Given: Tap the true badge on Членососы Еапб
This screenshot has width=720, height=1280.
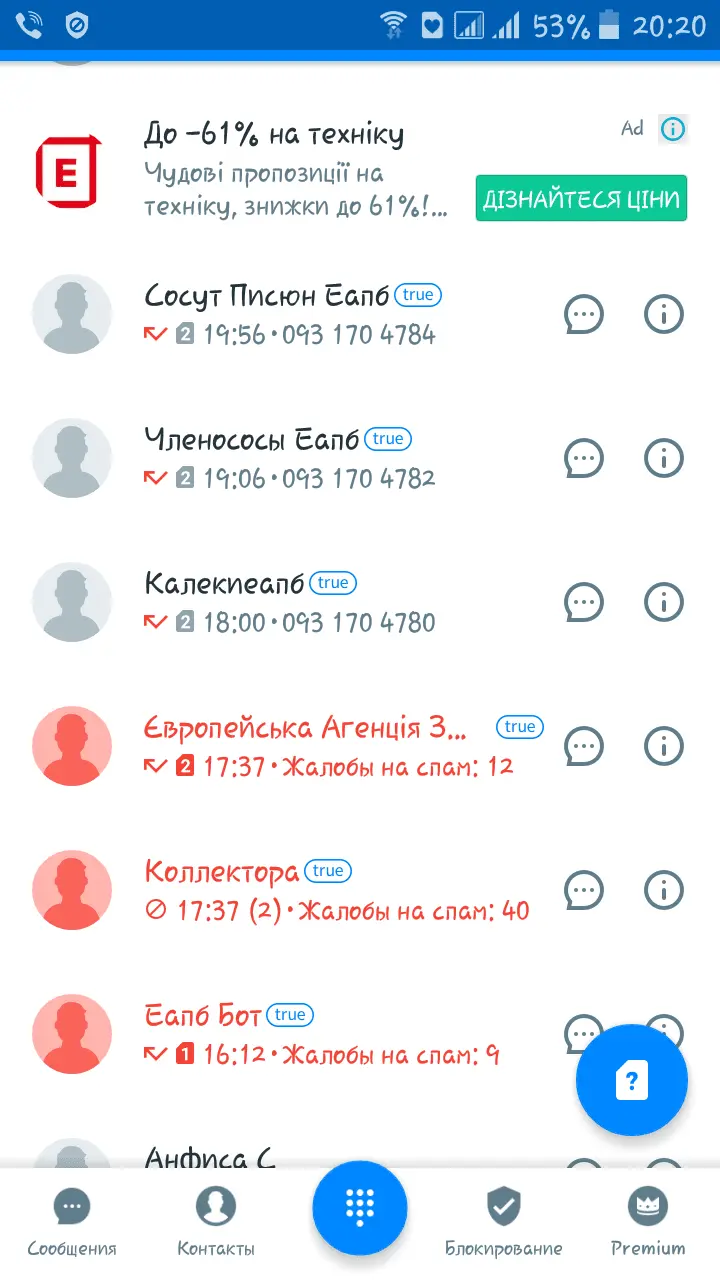Looking at the screenshot, I should tap(388, 438).
